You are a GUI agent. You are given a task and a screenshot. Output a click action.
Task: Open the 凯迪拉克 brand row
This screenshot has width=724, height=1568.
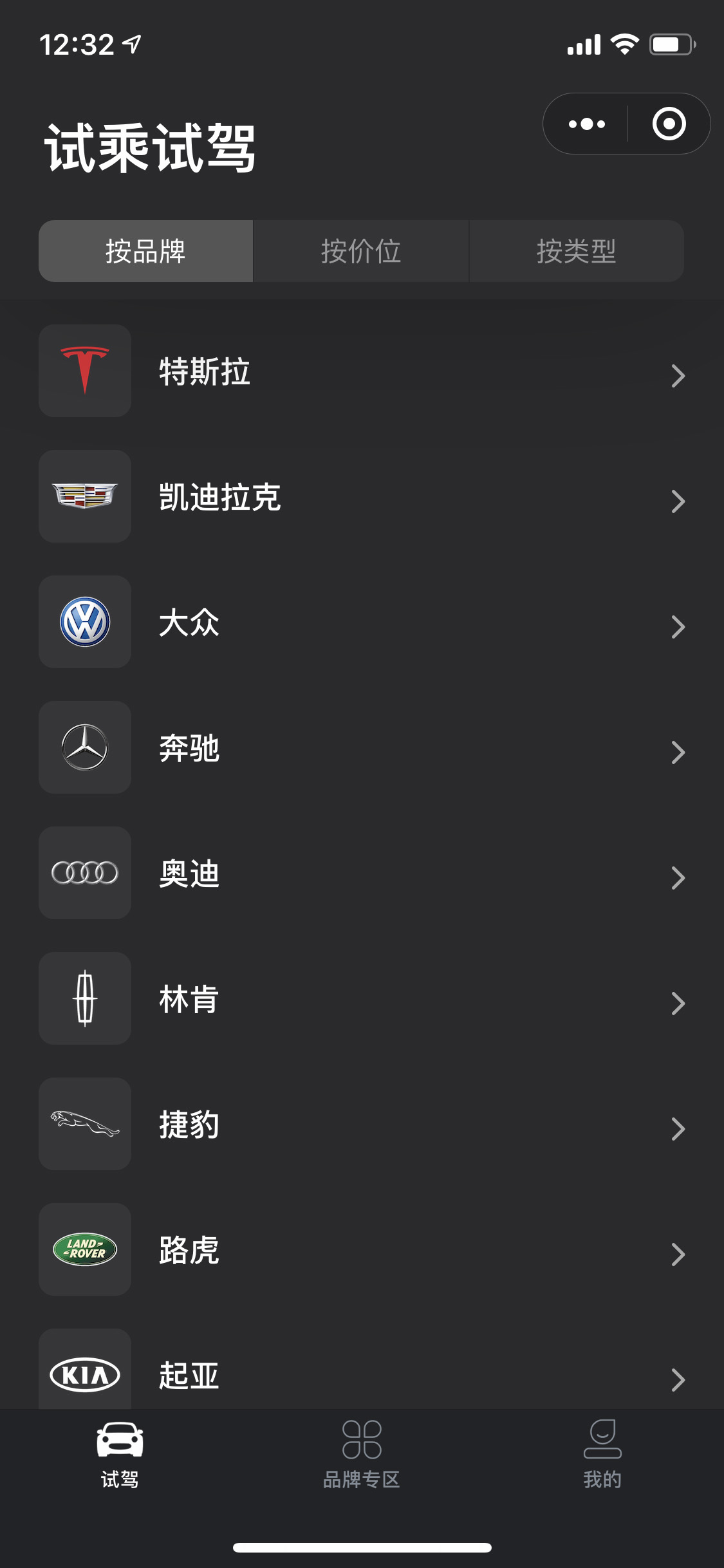click(362, 496)
